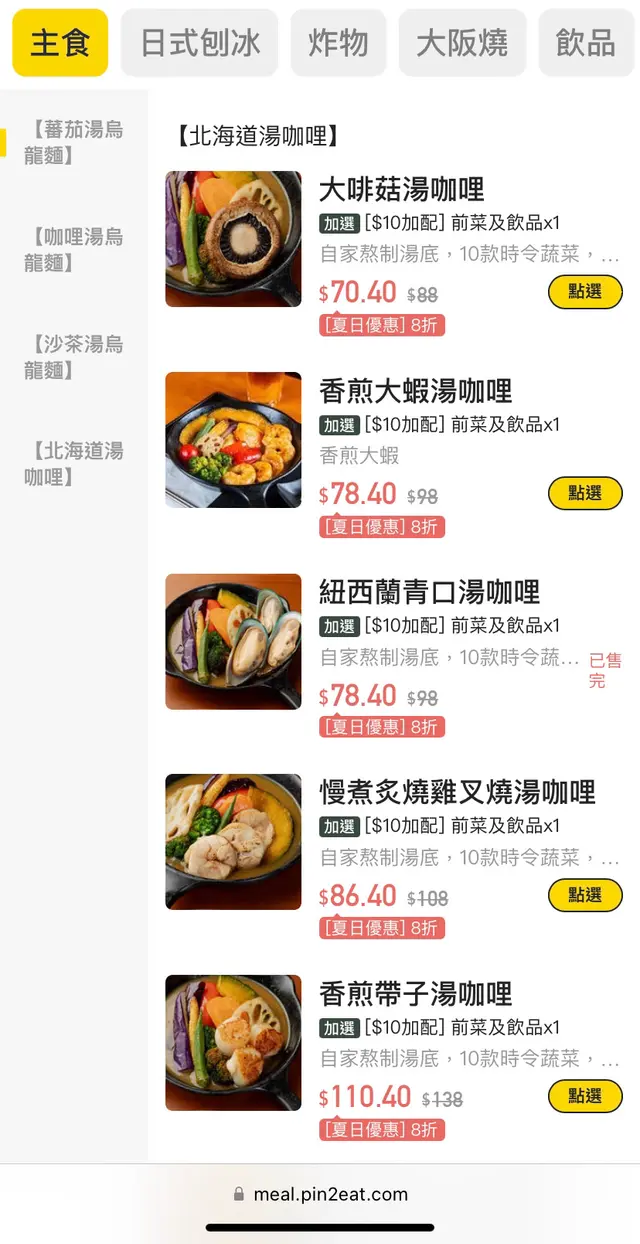
Task: Tap 點選 for 大啡菇湯咖哩
Action: pos(585,292)
